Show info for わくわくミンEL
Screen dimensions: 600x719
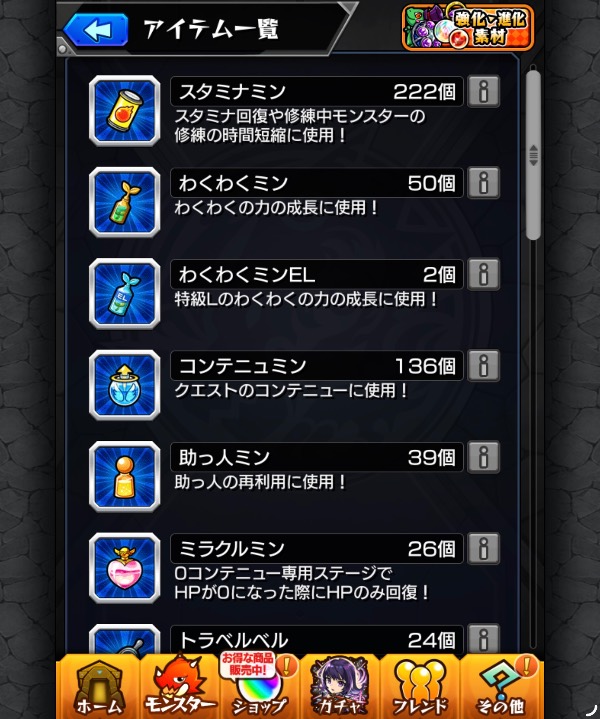pos(483,274)
